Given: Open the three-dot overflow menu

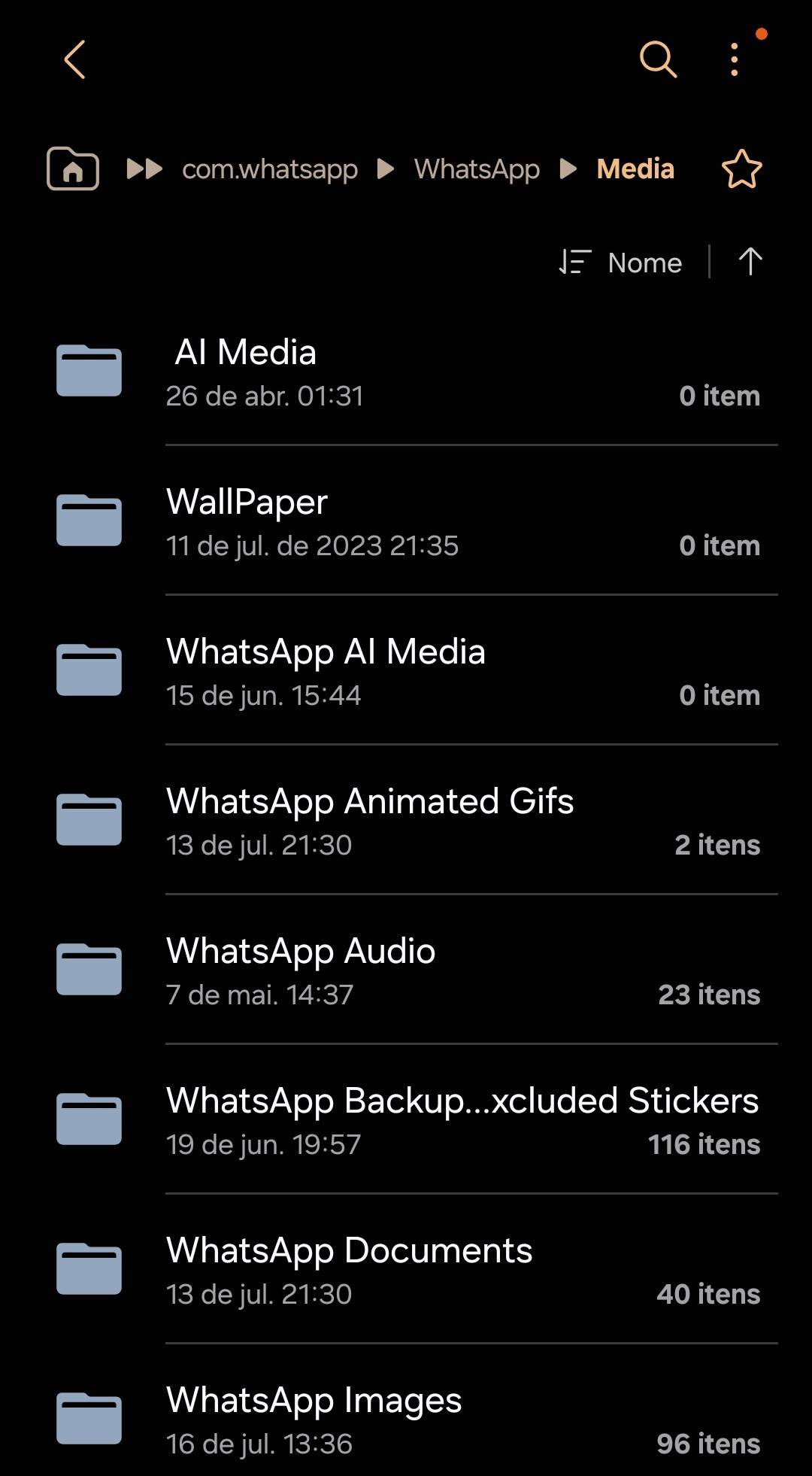Looking at the screenshot, I should point(735,59).
